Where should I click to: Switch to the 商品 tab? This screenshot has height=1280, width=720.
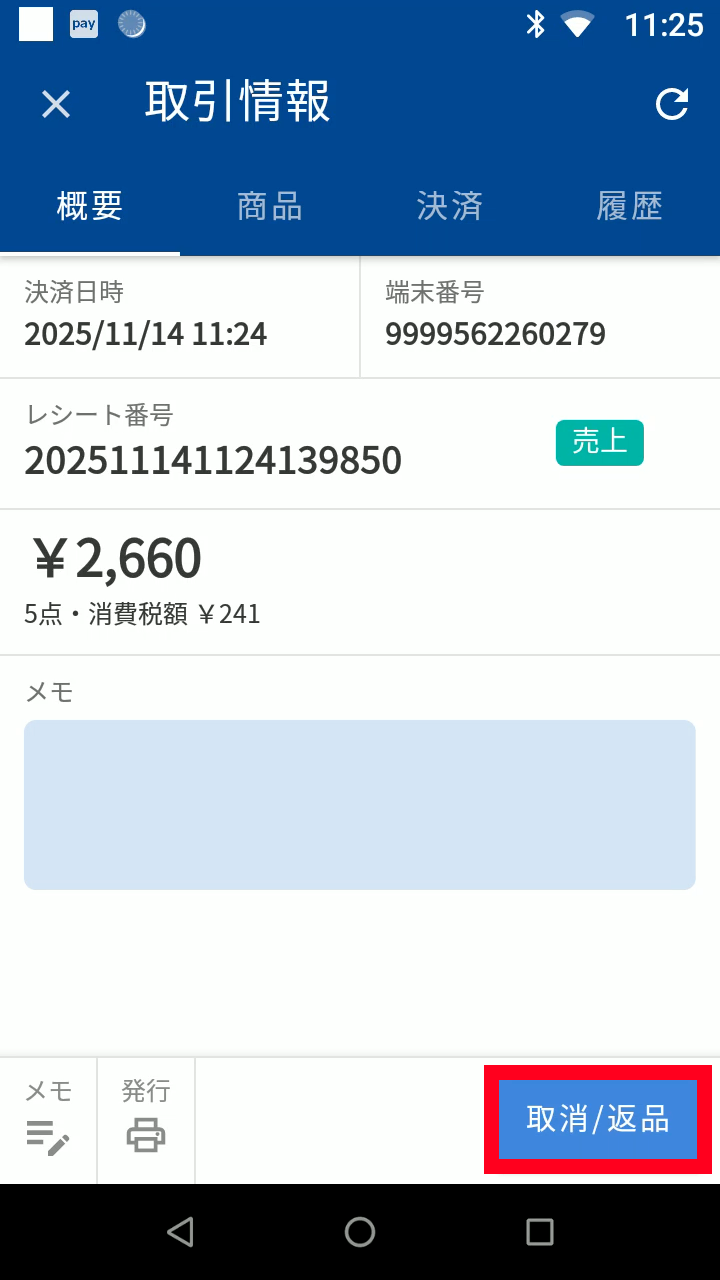click(270, 206)
